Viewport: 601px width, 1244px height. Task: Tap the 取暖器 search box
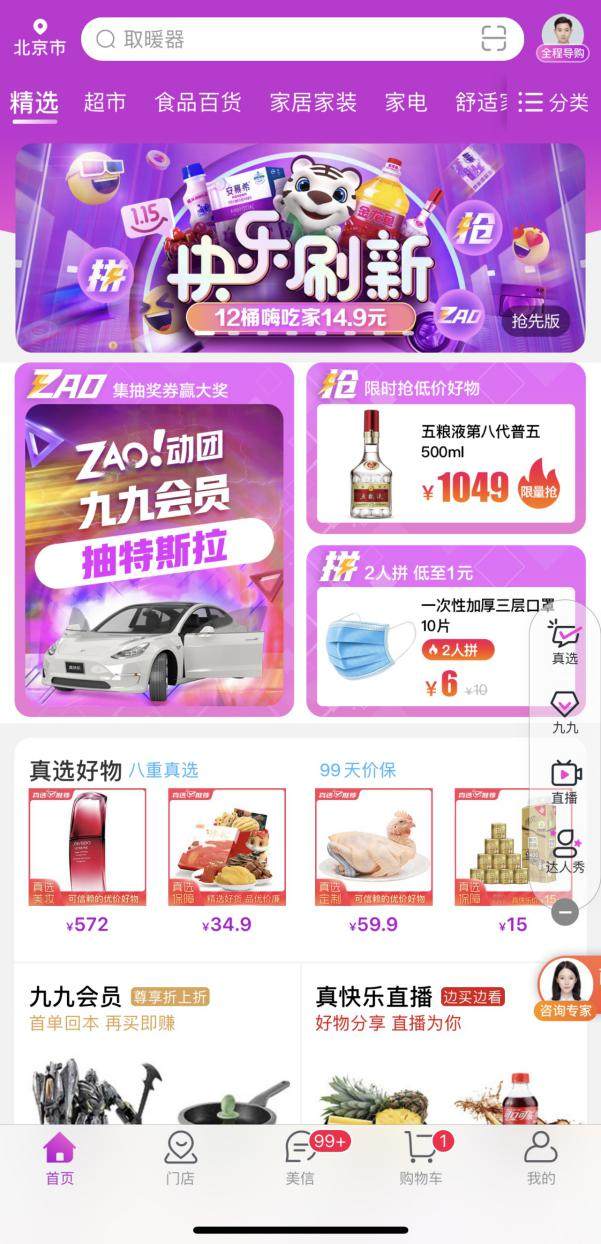(x=280, y=40)
